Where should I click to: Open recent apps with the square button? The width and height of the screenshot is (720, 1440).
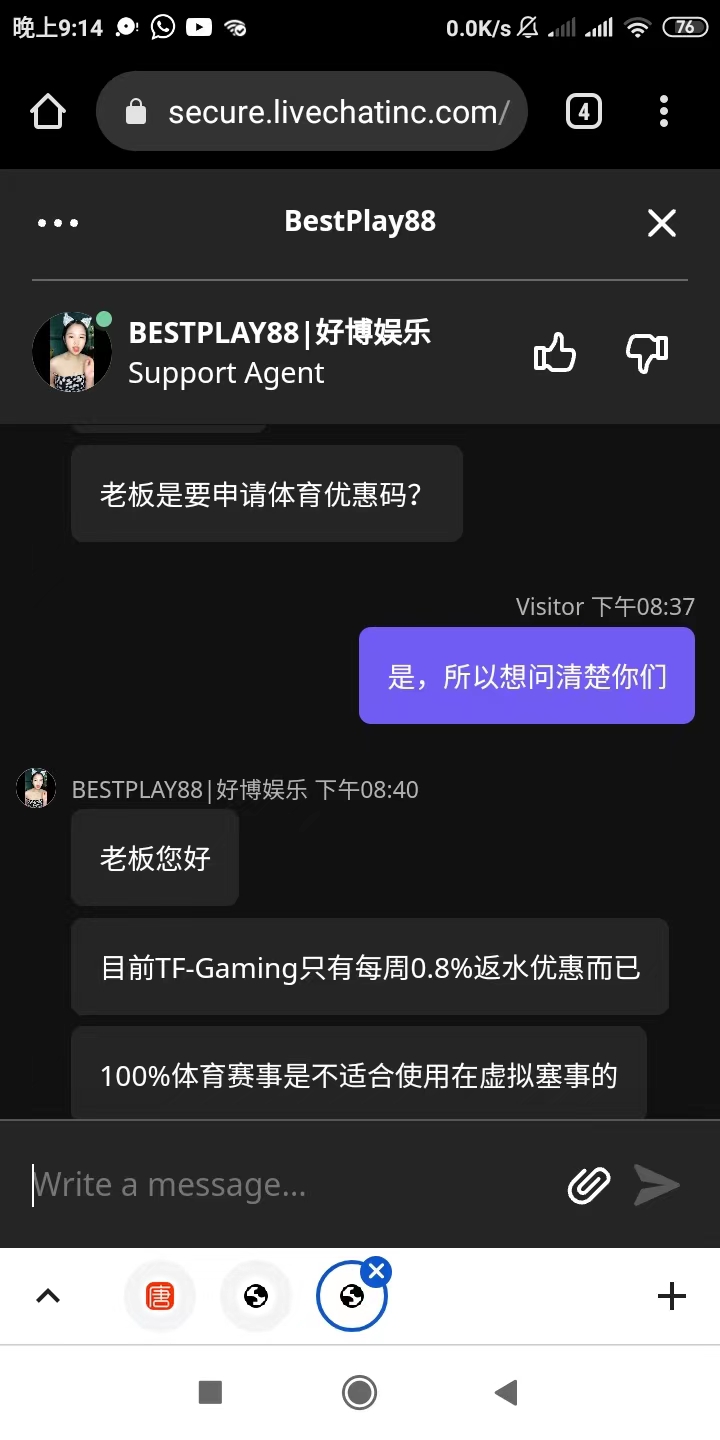coord(210,1392)
